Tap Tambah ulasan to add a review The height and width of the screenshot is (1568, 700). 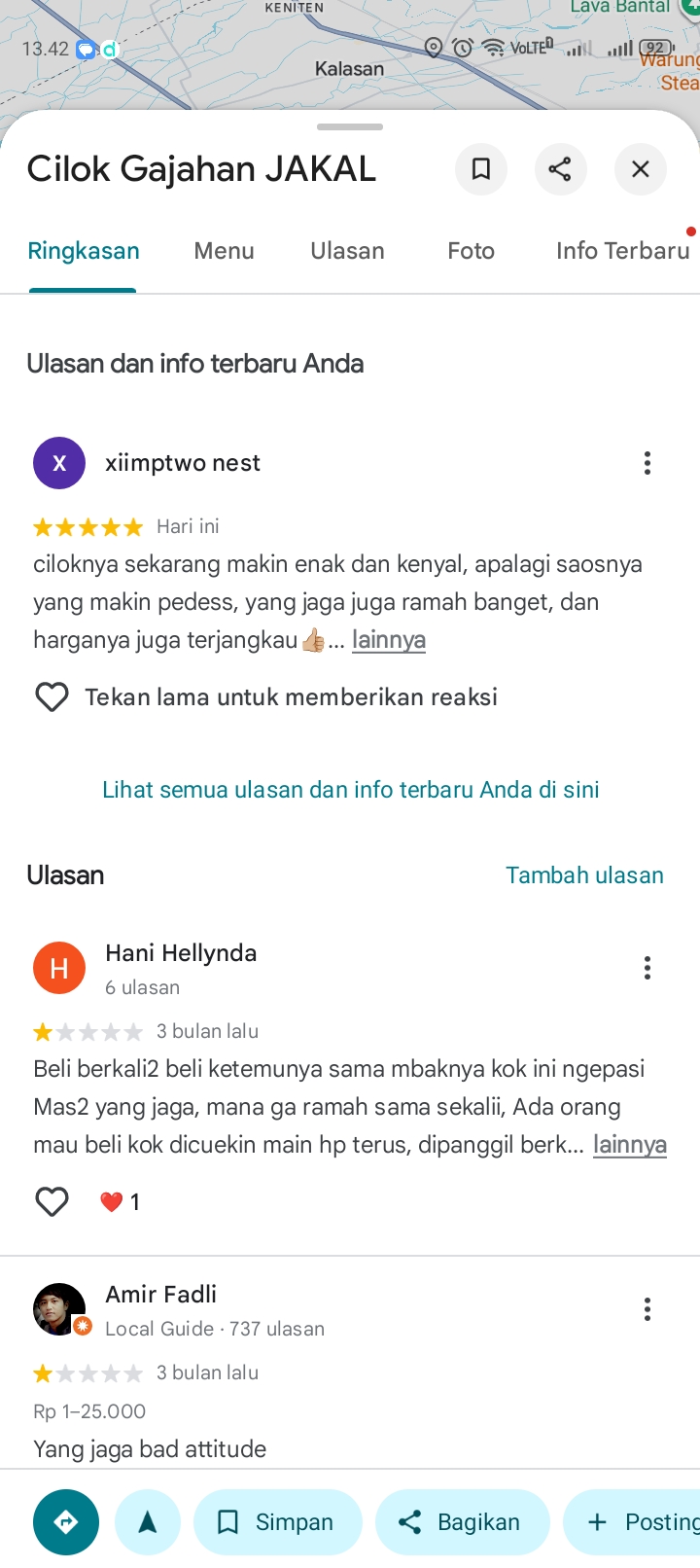point(584,875)
